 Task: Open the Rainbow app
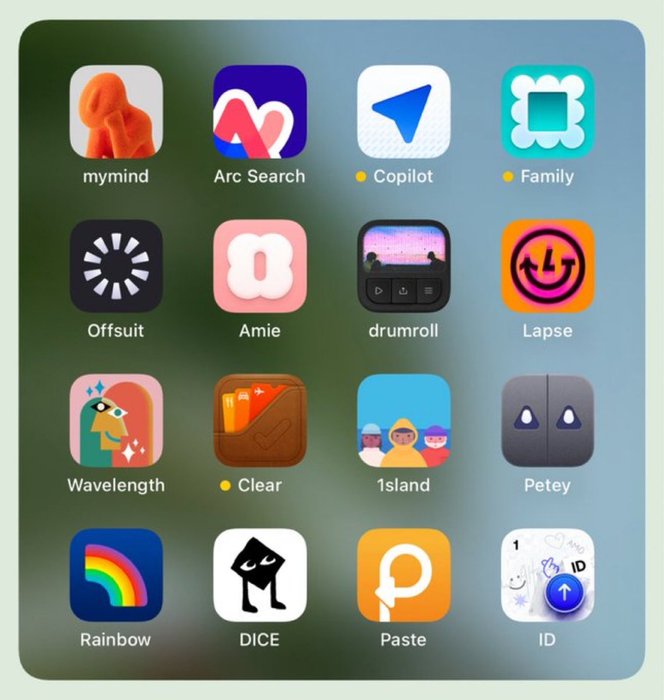tap(116, 575)
